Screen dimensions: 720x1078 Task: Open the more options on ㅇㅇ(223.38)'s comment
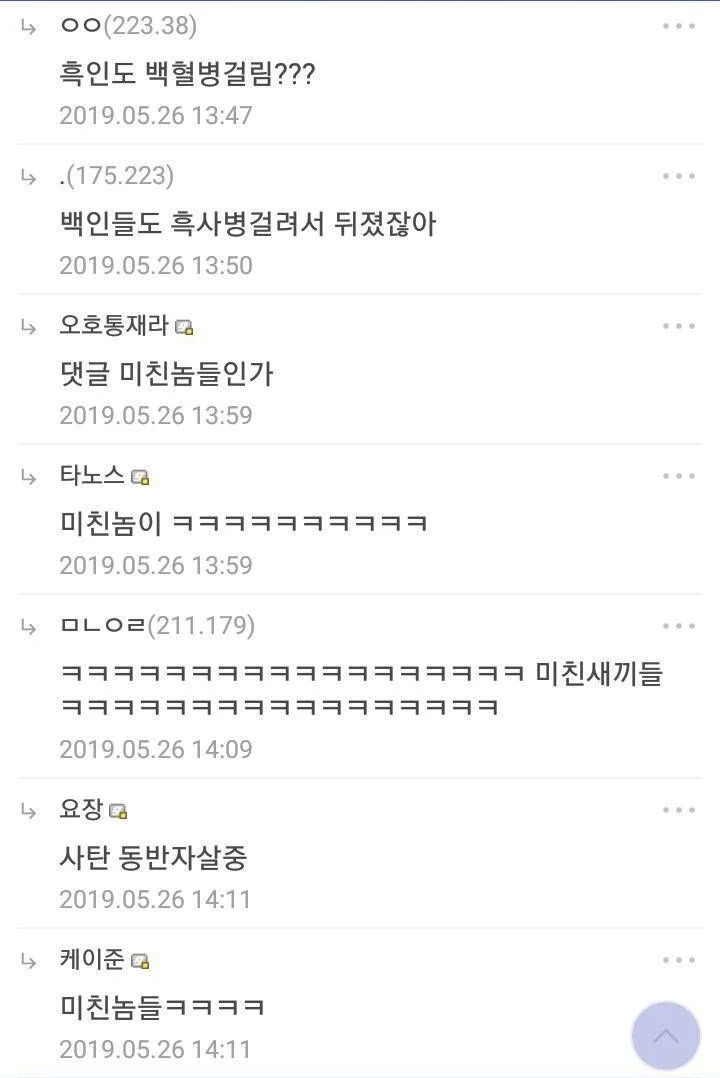point(679,26)
